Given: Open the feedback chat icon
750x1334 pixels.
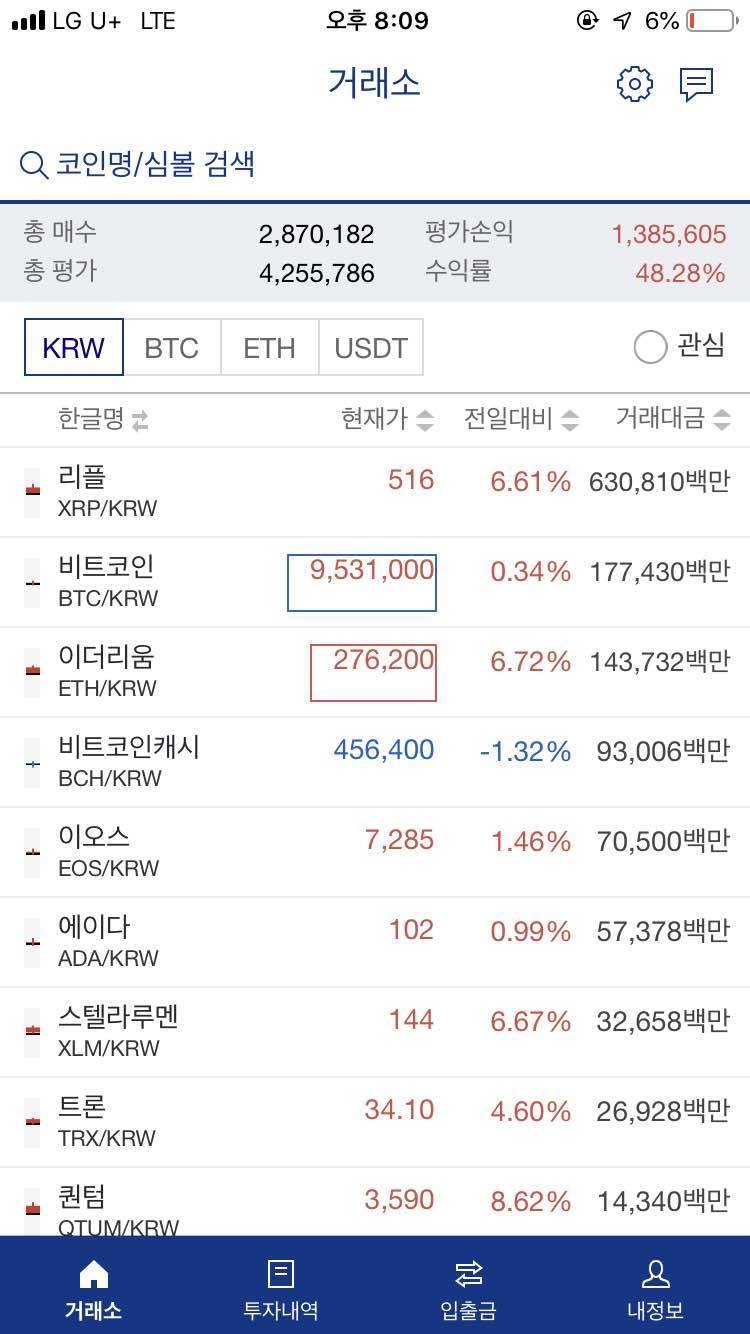Looking at the screenshot, I should [697, 84].
